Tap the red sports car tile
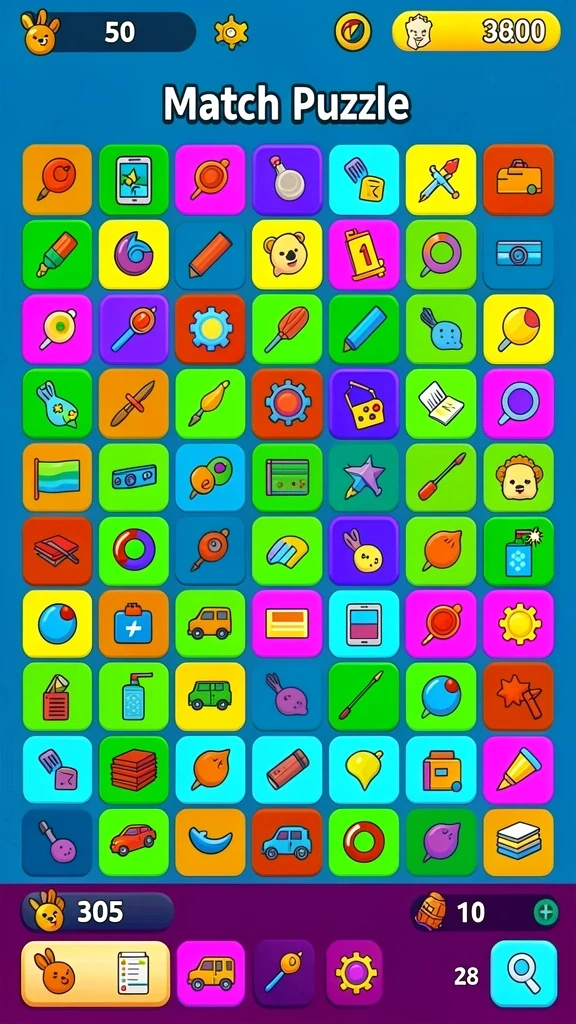This screenshot has width=576, height=1024. click(x=133, y=842)
